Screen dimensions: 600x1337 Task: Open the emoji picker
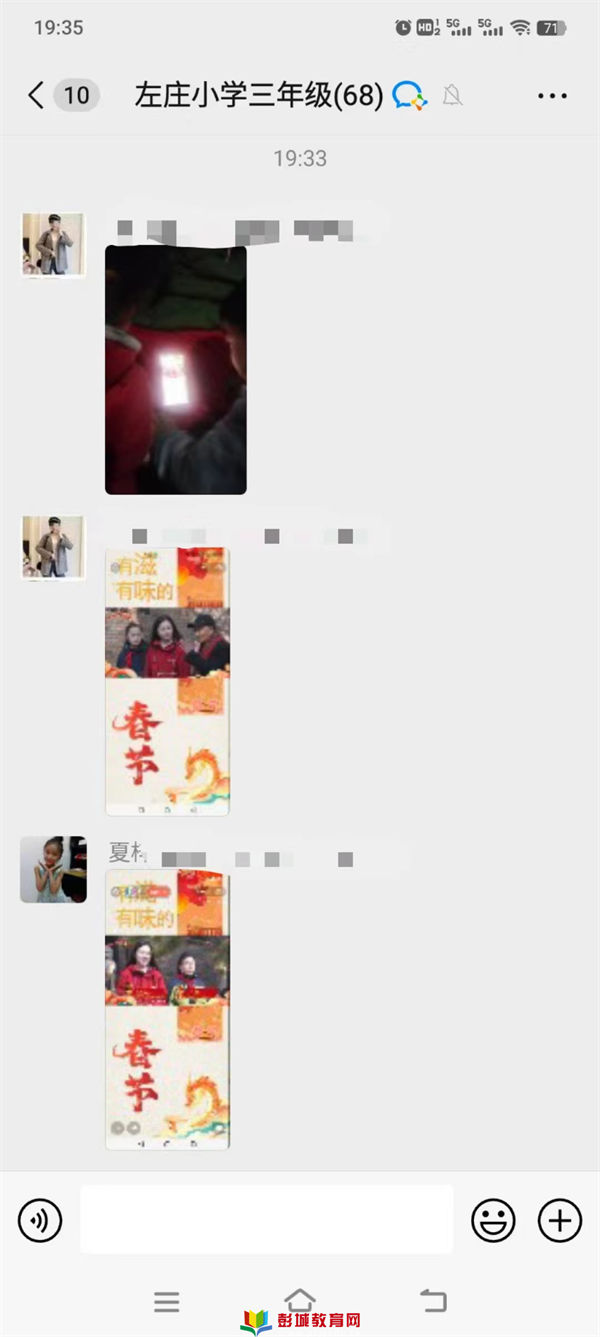point(493,1220)
